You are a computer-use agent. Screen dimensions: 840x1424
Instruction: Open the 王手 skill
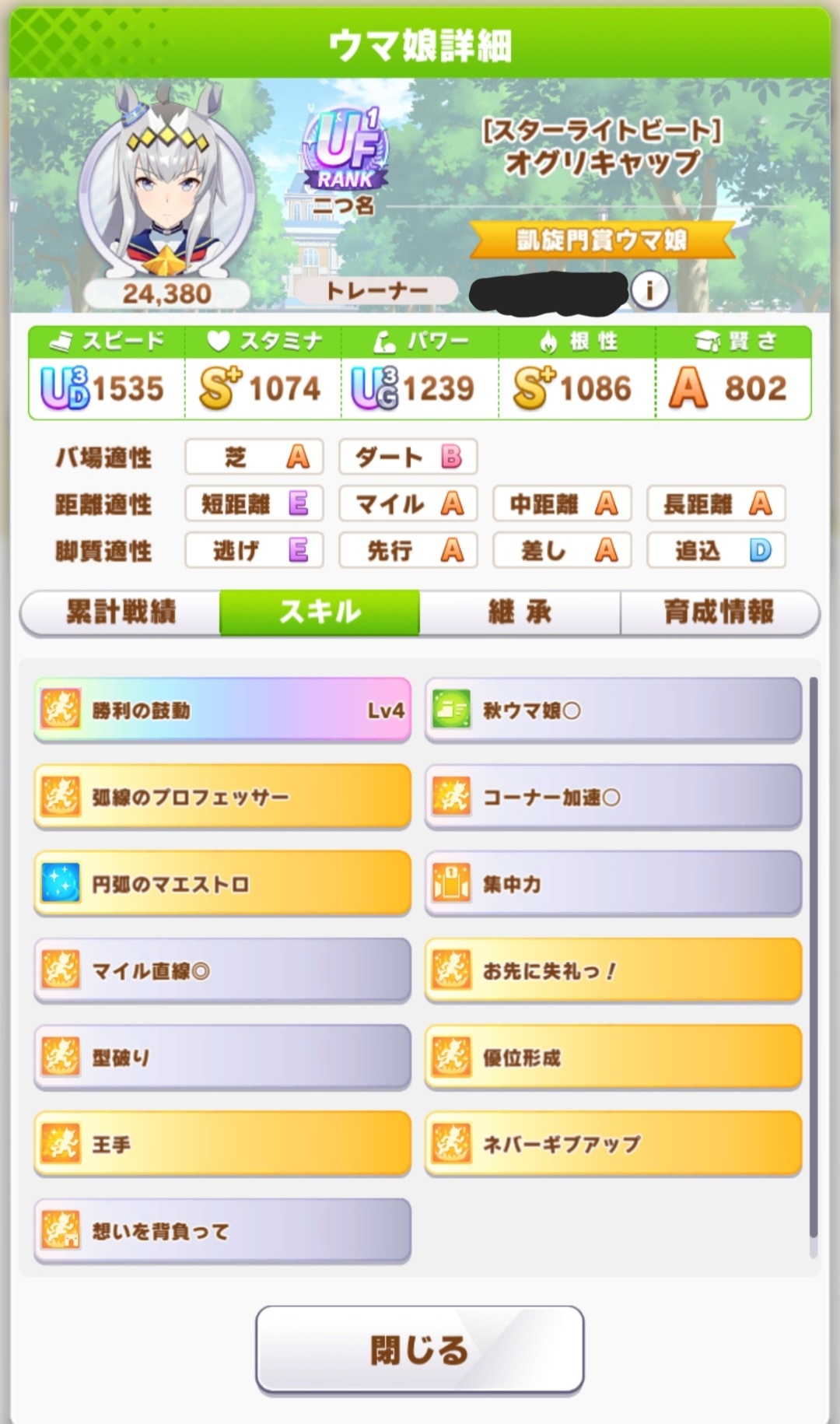[x=222, y=1144]
